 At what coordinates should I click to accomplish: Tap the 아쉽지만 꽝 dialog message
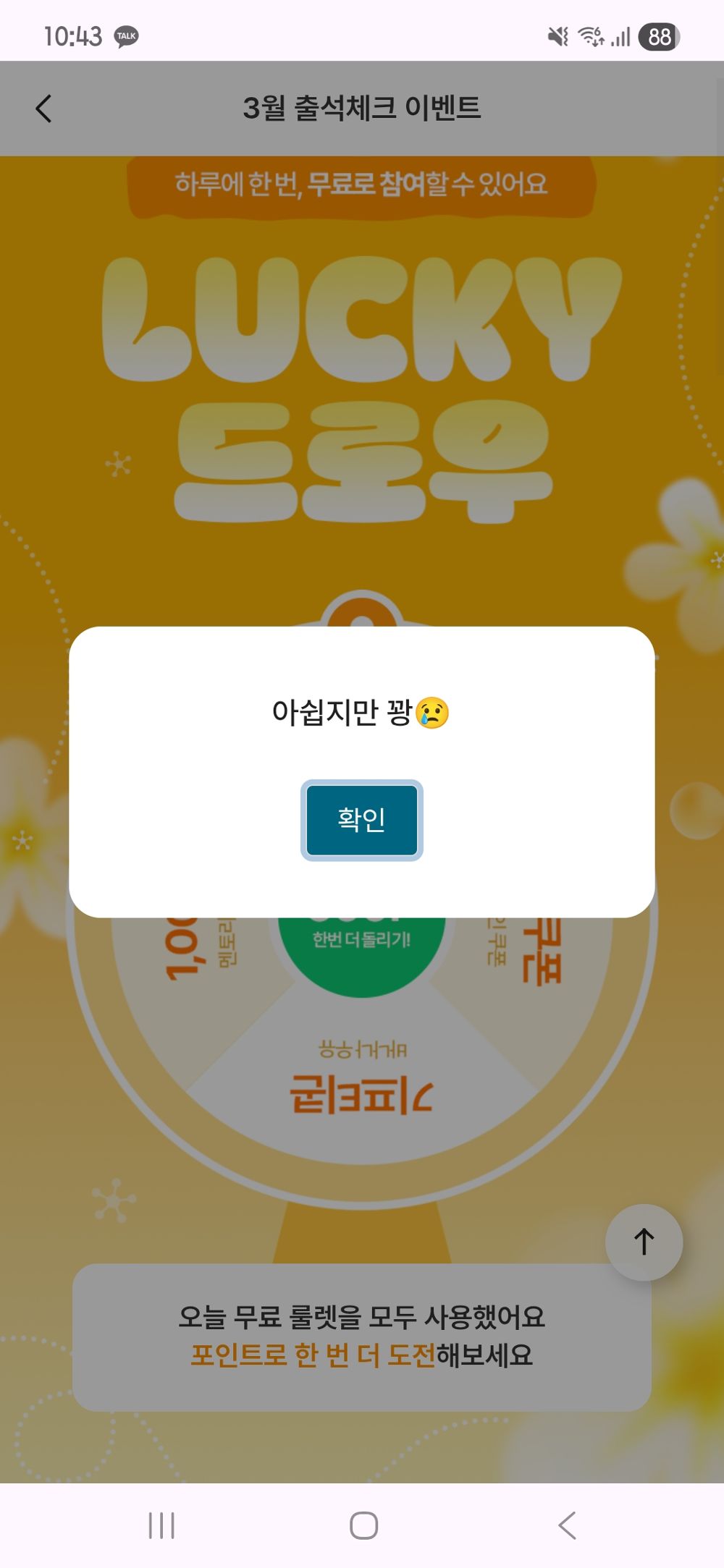coord(361,713)
